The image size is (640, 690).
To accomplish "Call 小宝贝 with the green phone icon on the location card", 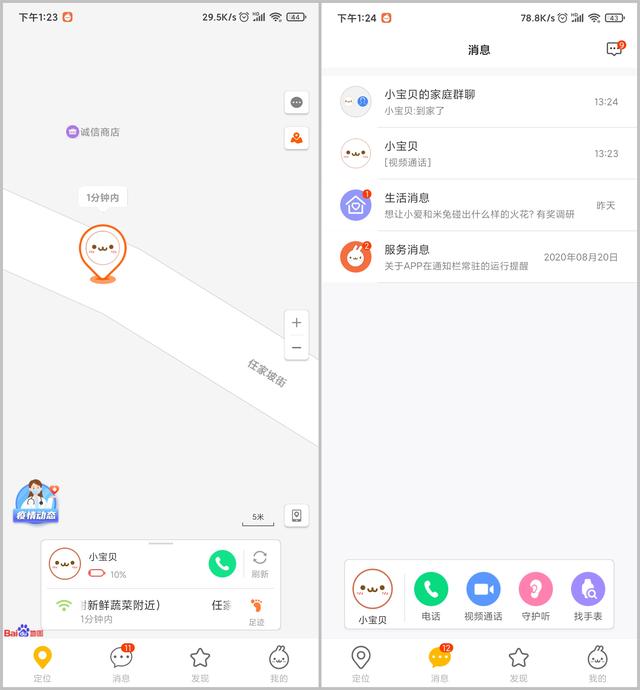I will (222, 563).
